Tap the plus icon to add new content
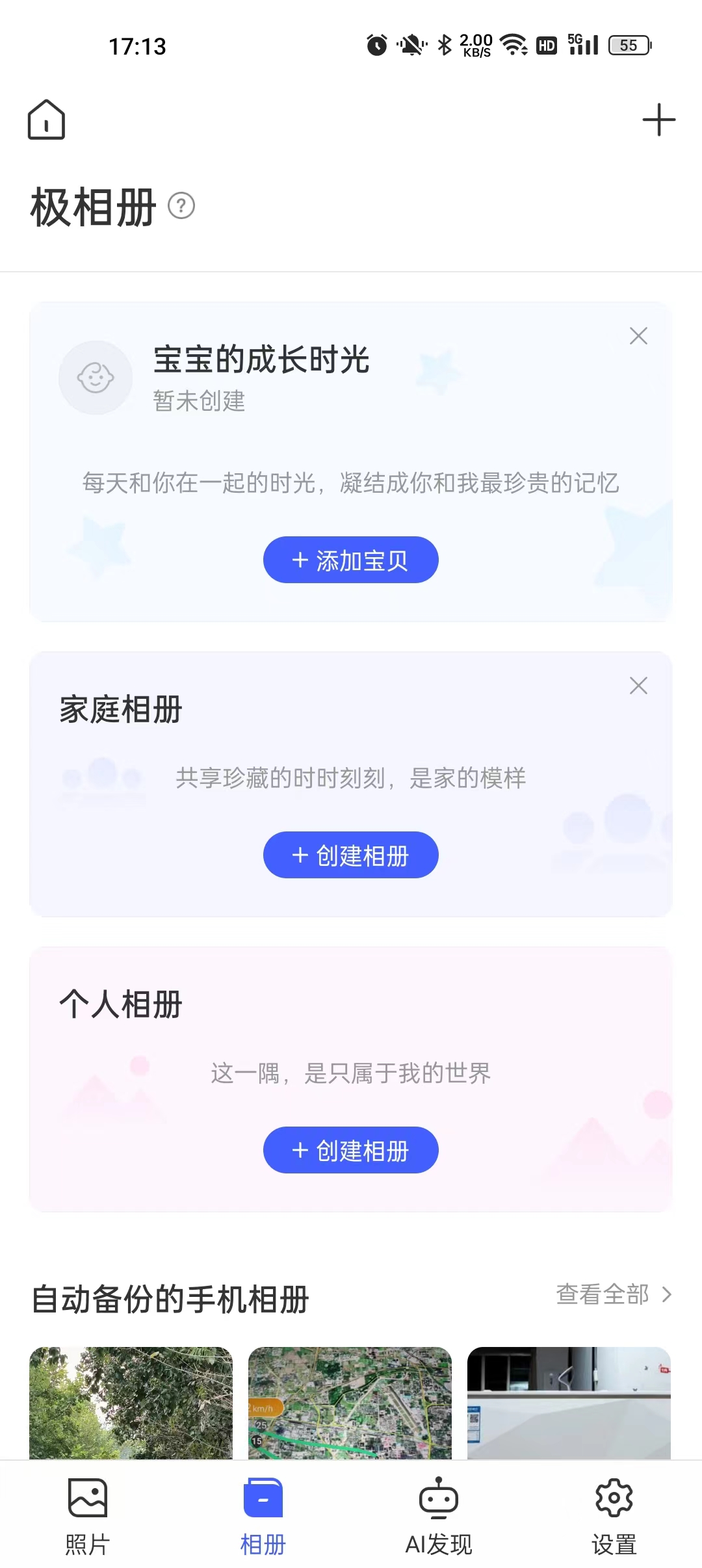 (659, 119)
